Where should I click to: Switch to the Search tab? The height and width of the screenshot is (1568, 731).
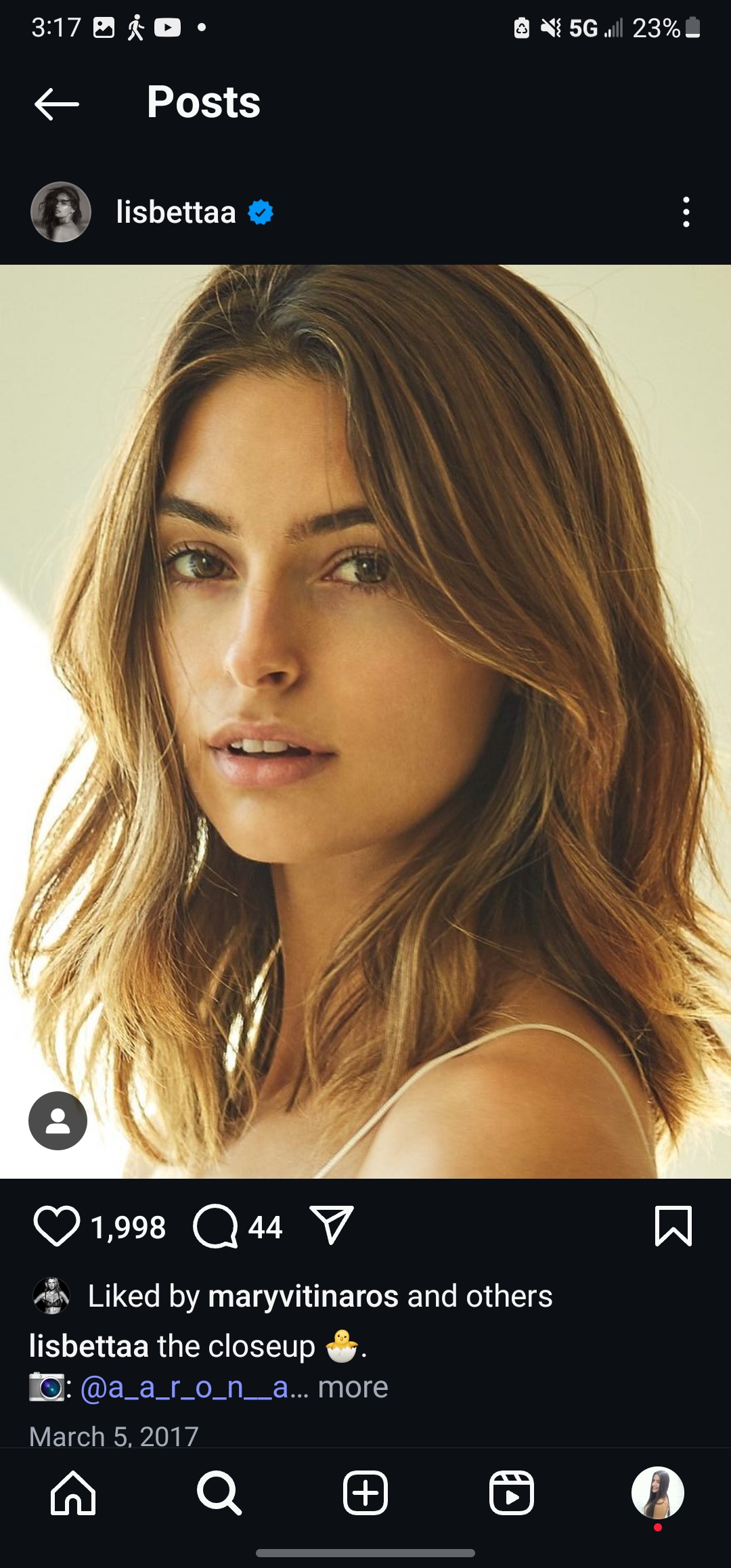(219, 1492)
